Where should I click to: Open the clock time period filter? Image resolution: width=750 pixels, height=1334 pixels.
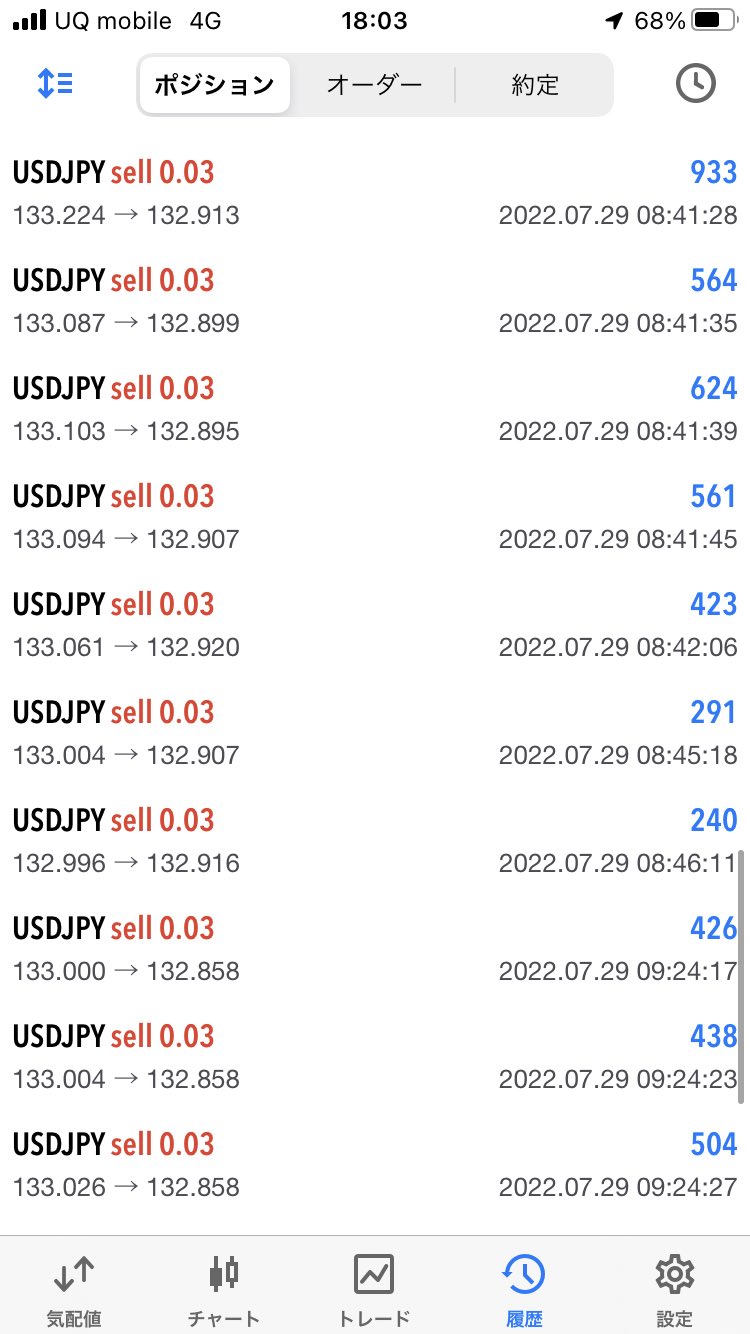[696, 84]
